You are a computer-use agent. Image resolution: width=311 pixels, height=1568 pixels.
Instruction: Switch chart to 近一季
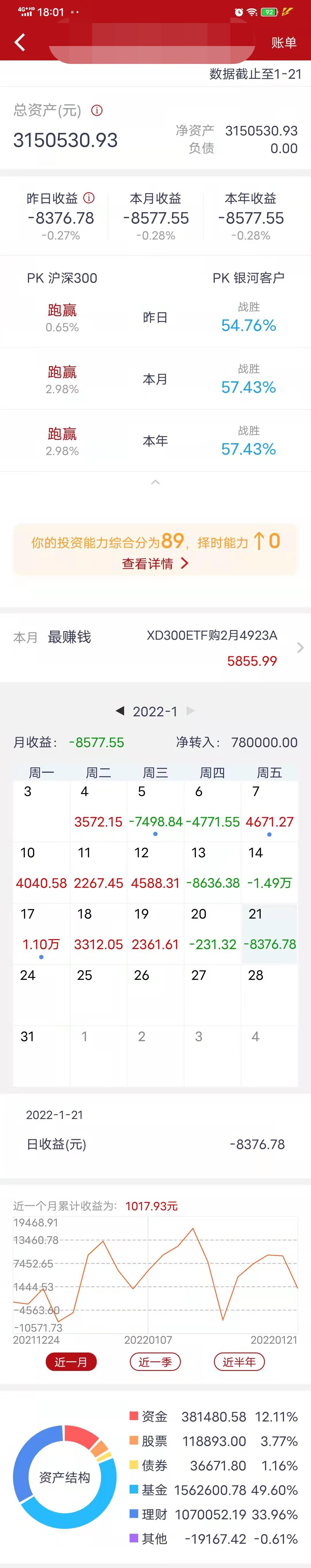(155, 1362)
